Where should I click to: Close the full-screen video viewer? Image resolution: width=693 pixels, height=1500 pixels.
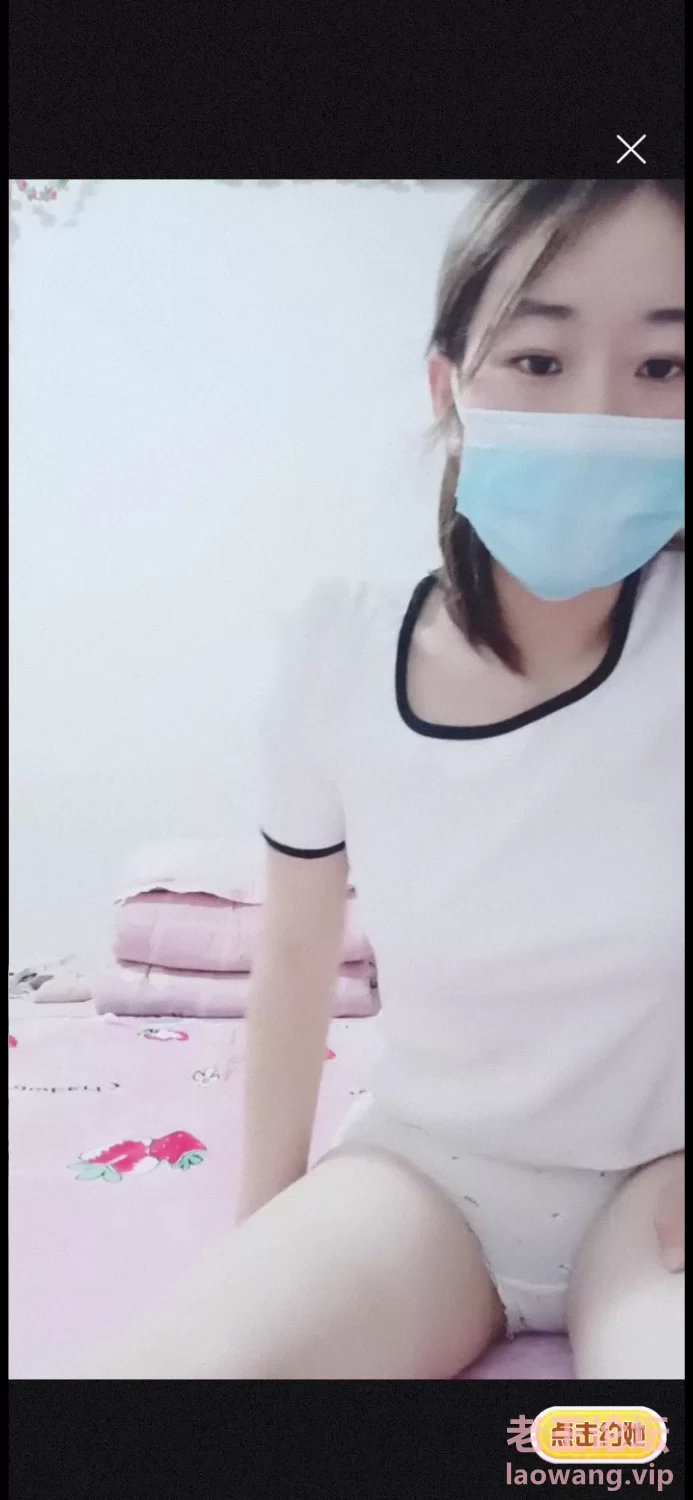pyautogui.click(x=631, y=150)
